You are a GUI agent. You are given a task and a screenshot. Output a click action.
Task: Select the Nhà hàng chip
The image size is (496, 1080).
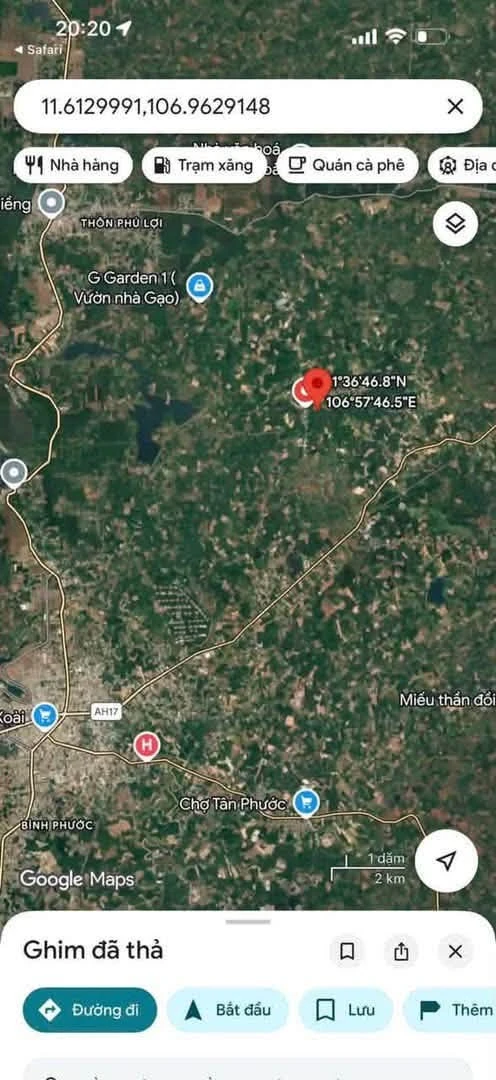click(x=72, y=165)
